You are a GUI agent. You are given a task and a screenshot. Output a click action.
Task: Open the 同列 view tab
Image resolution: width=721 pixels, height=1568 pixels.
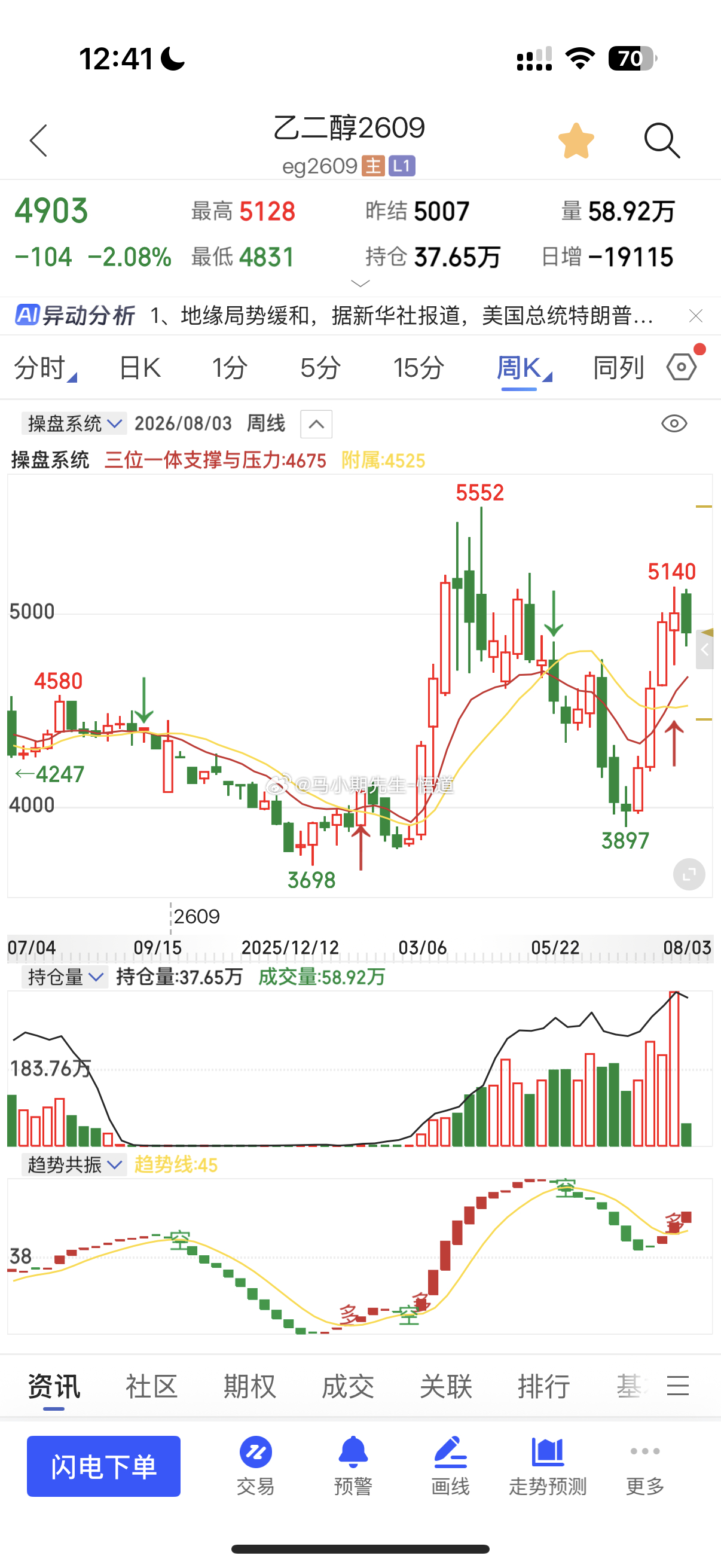click(x=618, y=368)
